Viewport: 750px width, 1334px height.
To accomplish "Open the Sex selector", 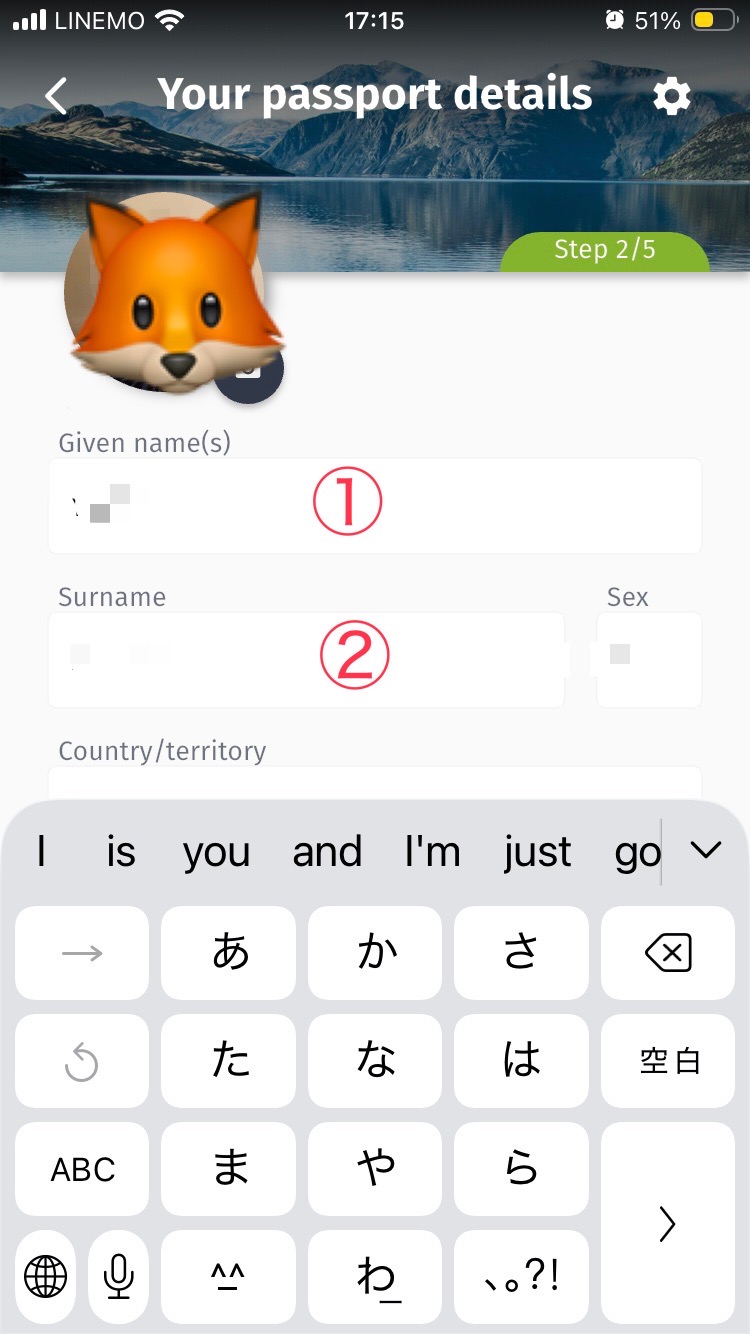I will pyautogui.click(x=649, y=660).
